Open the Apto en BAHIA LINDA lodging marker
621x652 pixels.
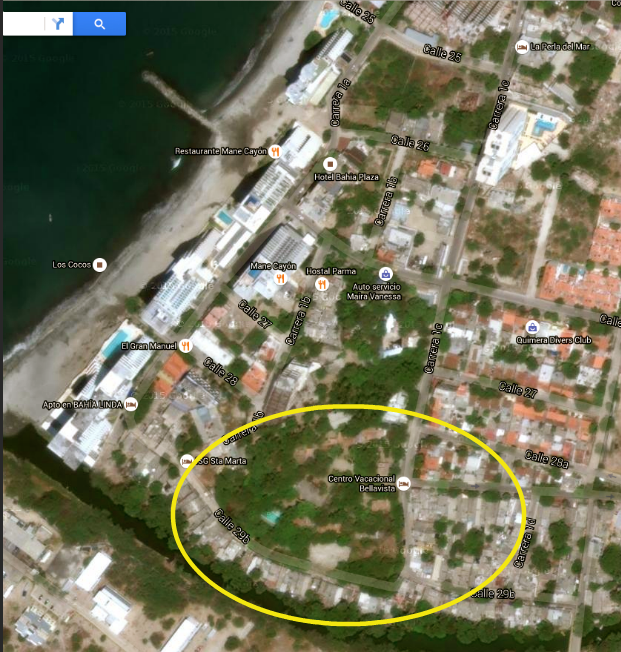coord(131,404)
